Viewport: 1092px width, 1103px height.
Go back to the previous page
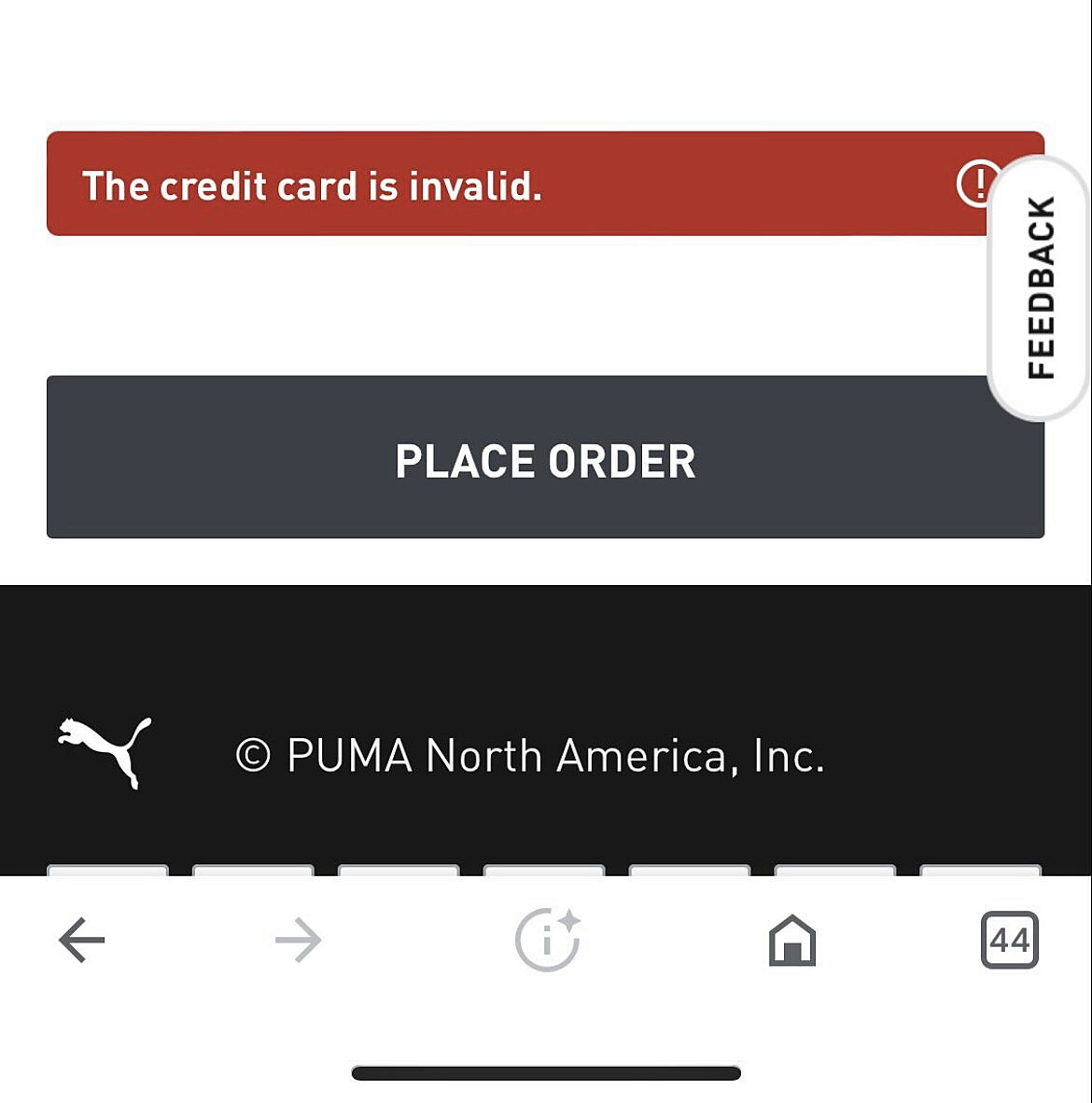click(82, 940)
